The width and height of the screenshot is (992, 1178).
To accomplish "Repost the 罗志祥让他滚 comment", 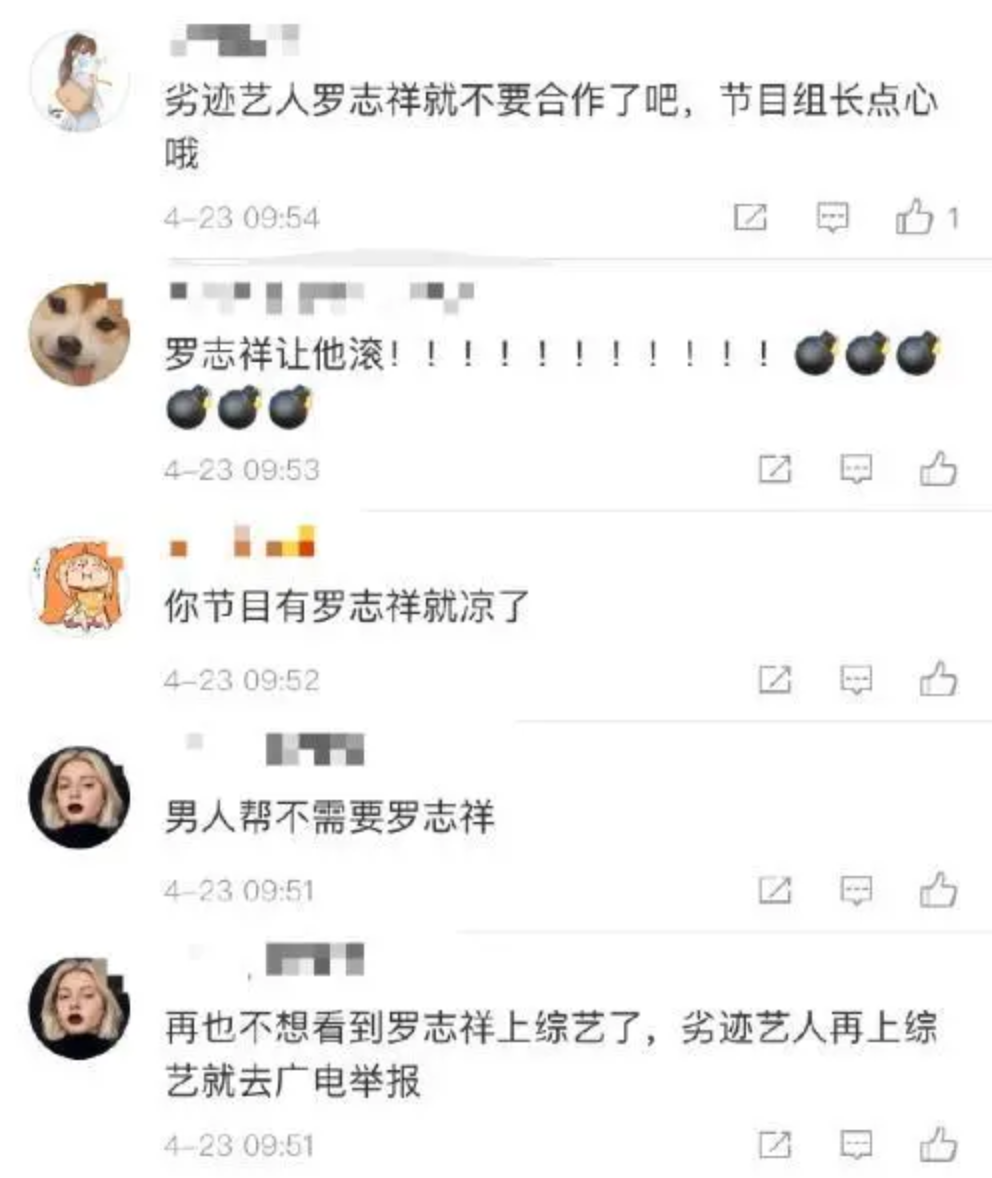I will point(775,469).
